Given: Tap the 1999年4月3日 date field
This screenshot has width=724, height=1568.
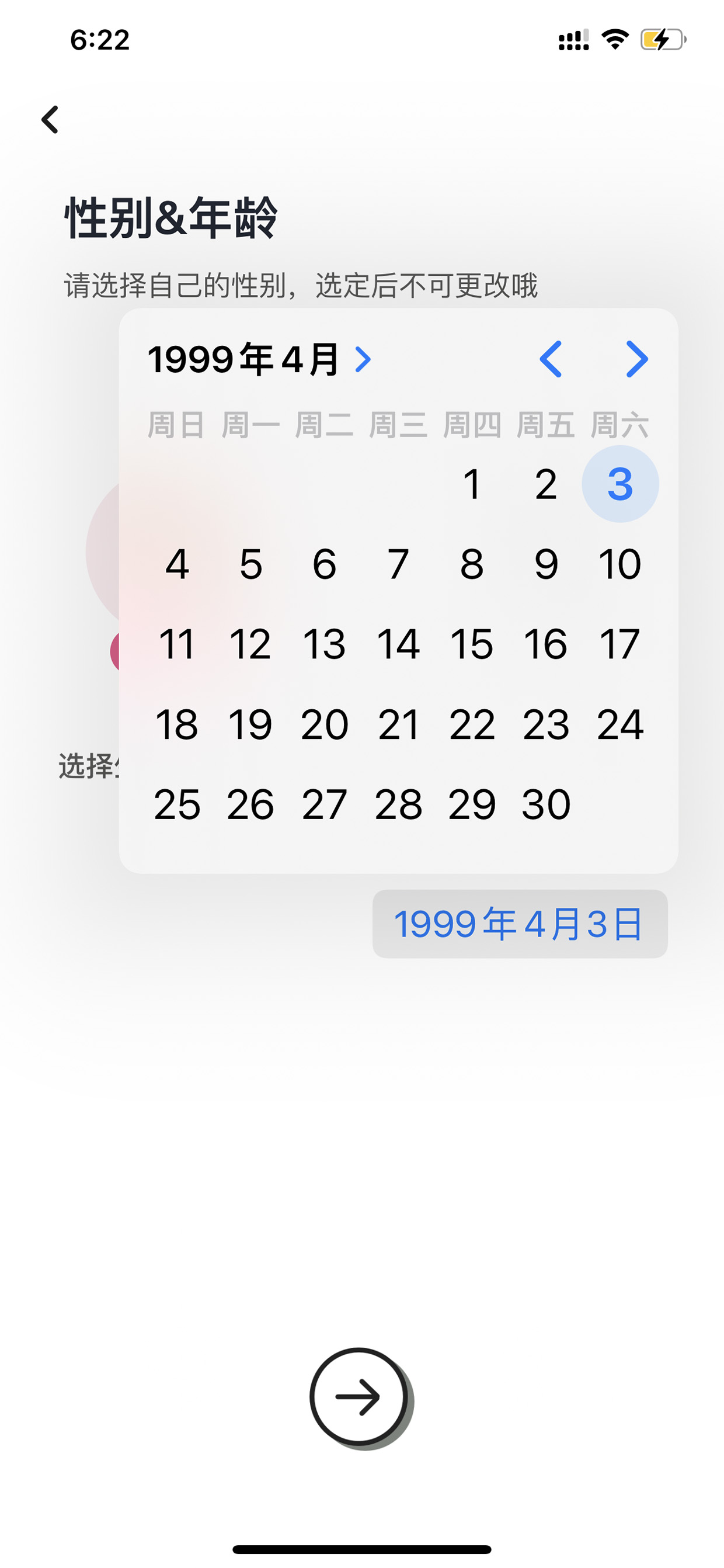Looking at the screenshot, I should click(520, 924).
